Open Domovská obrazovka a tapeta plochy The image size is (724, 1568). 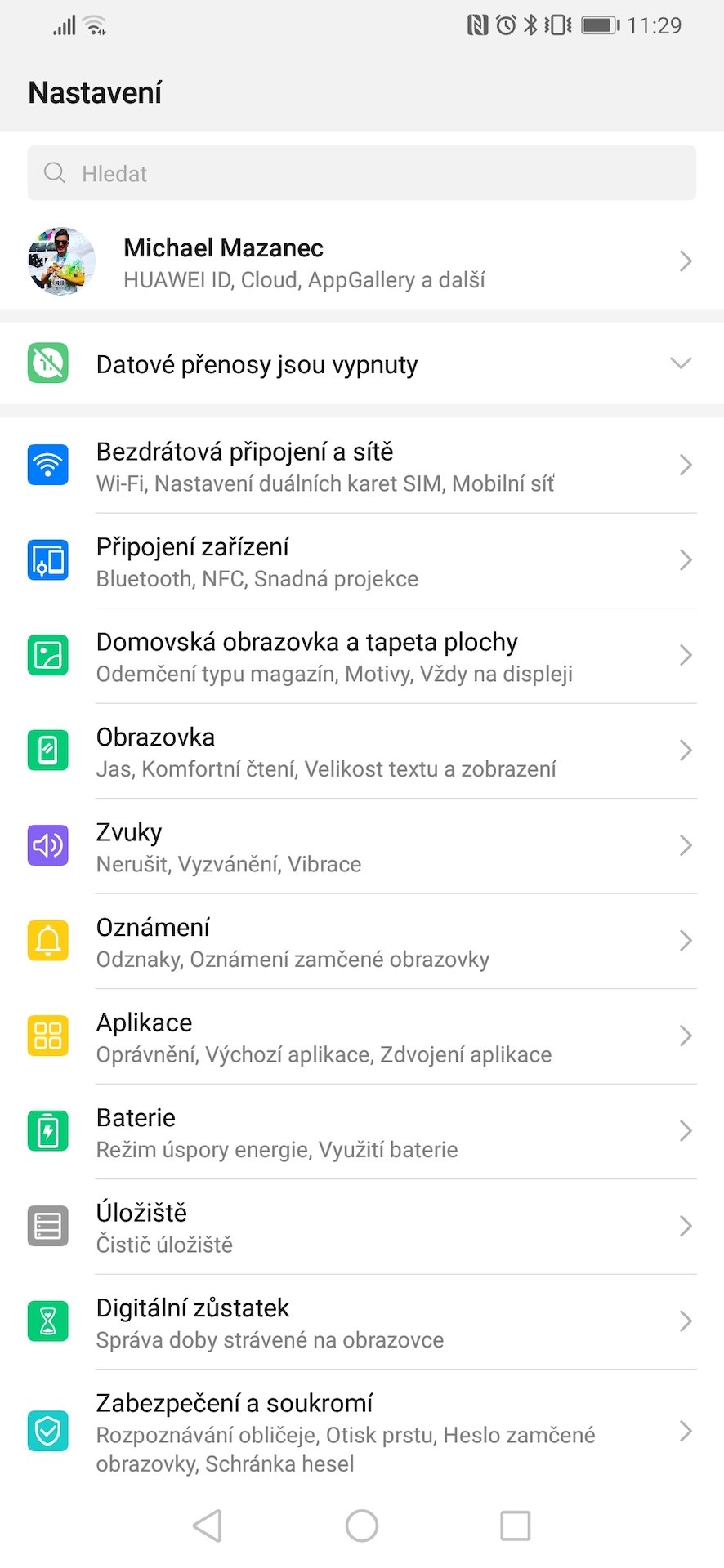[362, 656]
